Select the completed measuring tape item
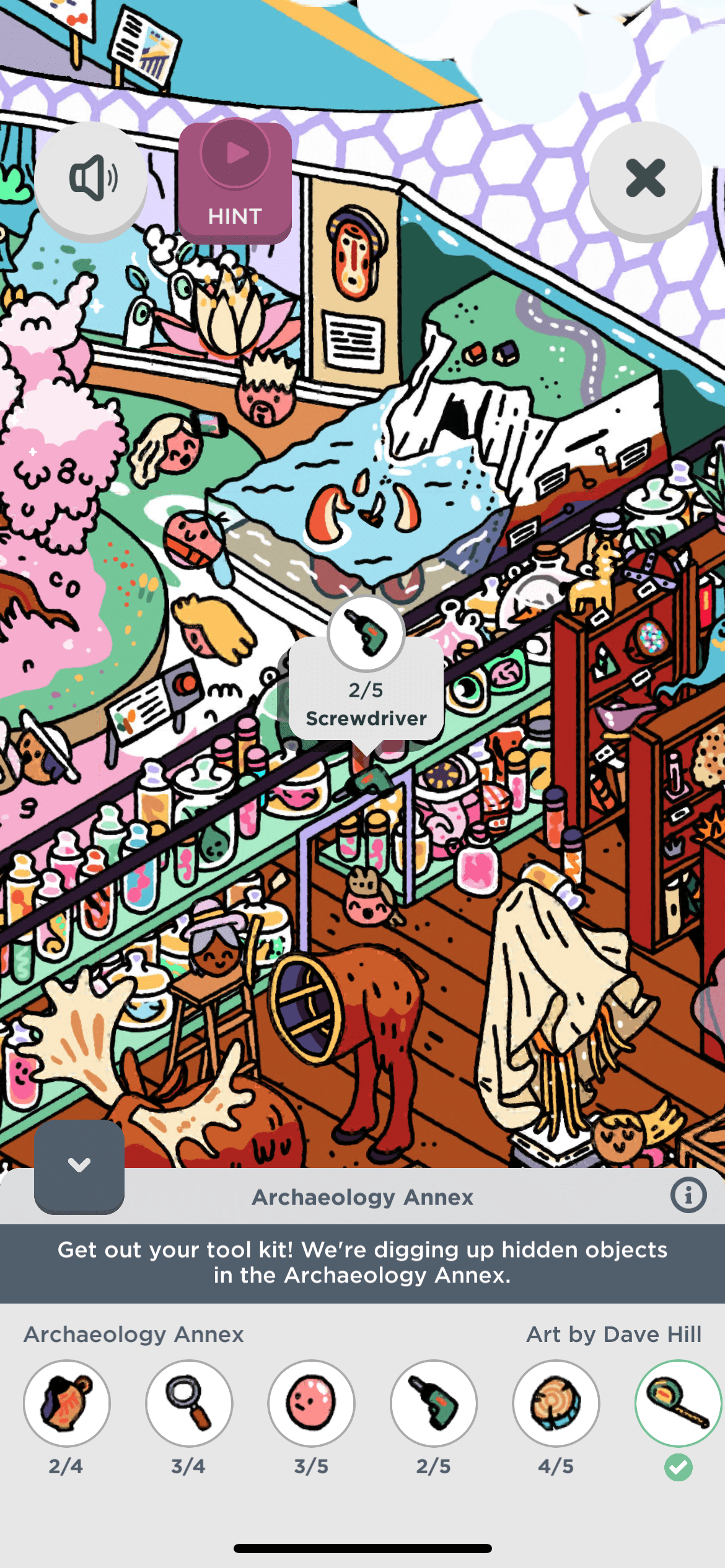 click(x=678, y=1403)
